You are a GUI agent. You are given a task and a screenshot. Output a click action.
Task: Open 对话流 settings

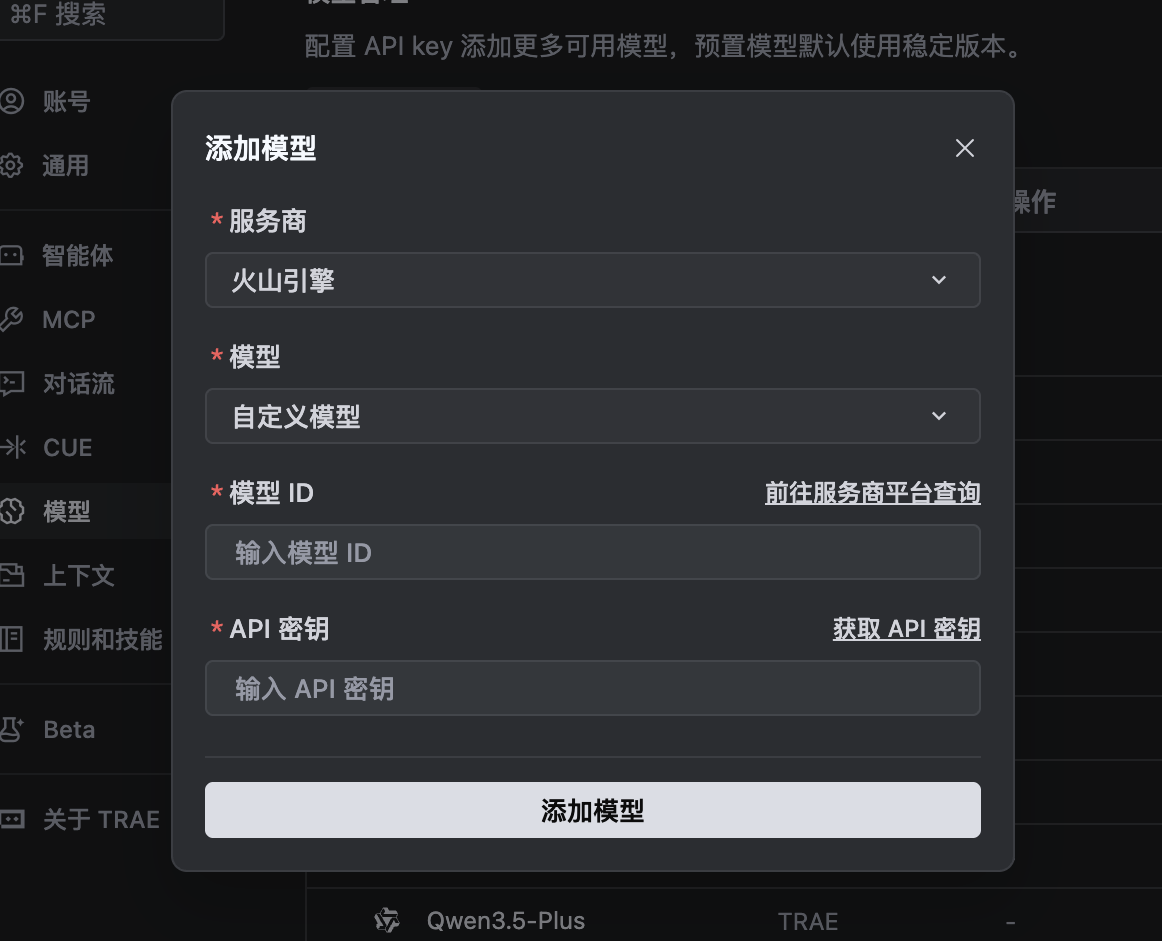coord(78,384)
